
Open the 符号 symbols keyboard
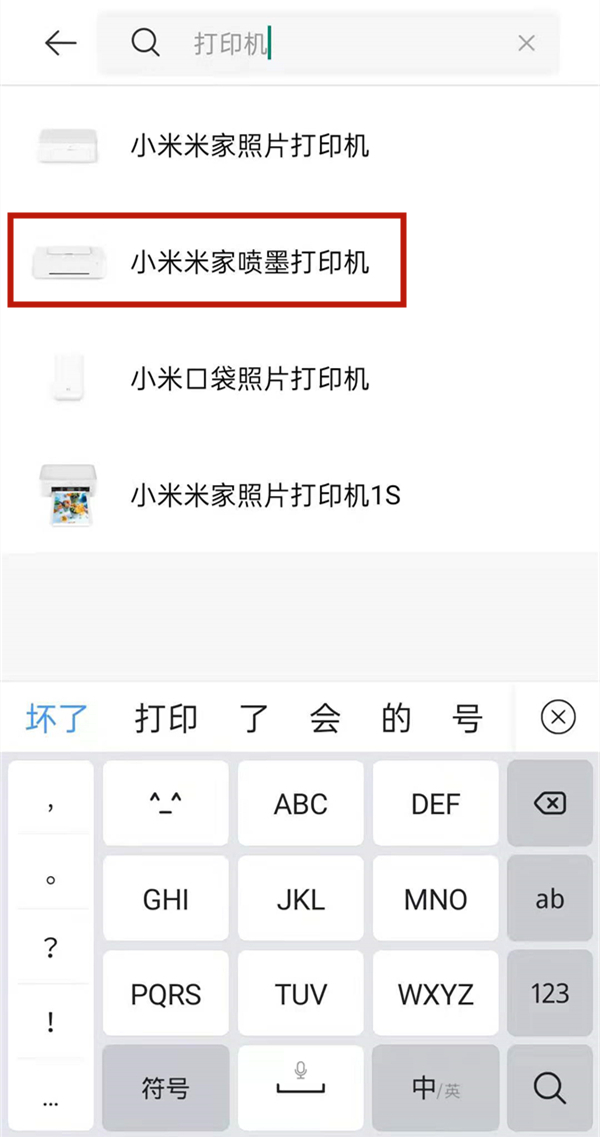point(166,1087)
